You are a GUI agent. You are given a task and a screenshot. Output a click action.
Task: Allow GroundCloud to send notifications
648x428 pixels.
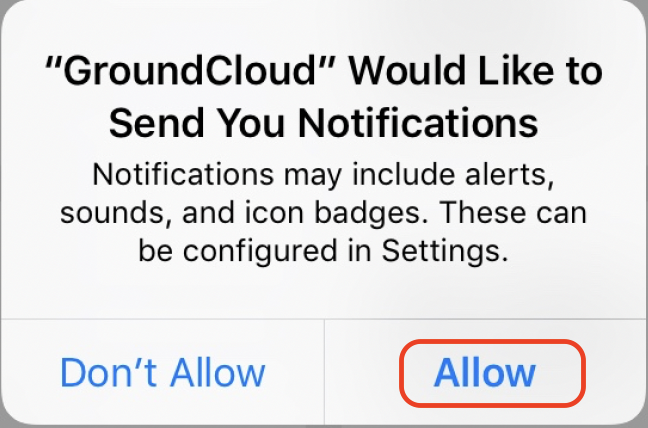[485, 373]
